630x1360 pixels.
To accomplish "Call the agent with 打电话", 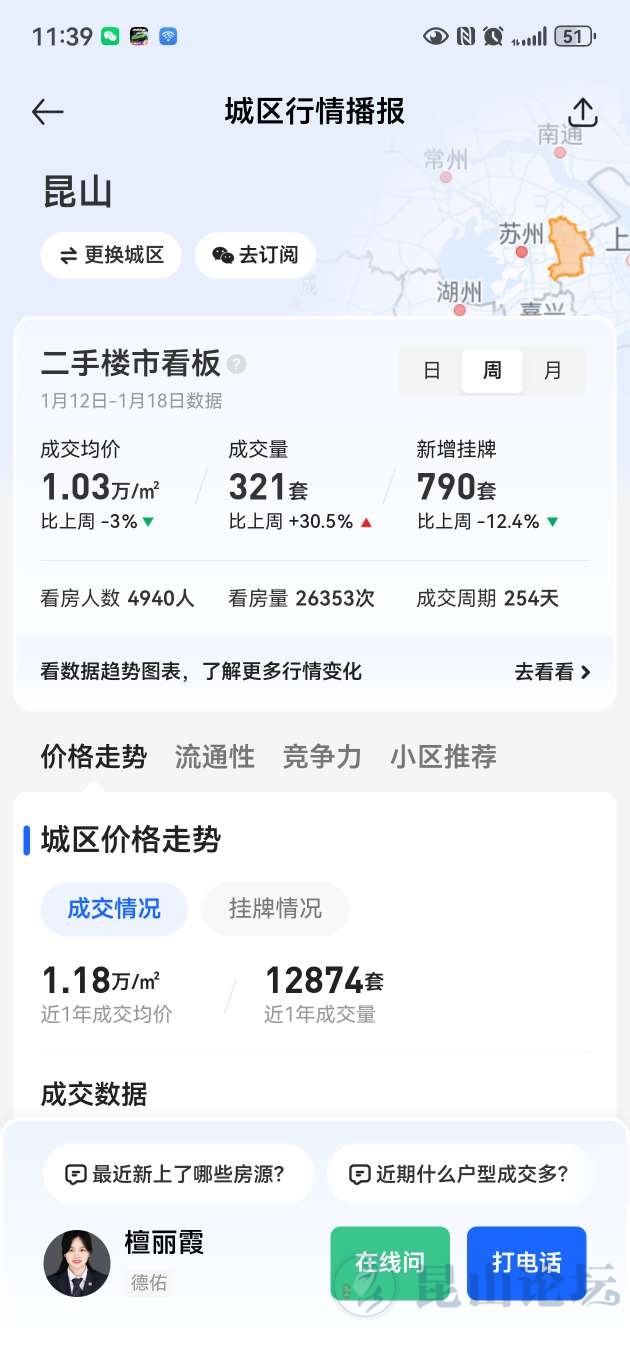I will [526, 1263].
